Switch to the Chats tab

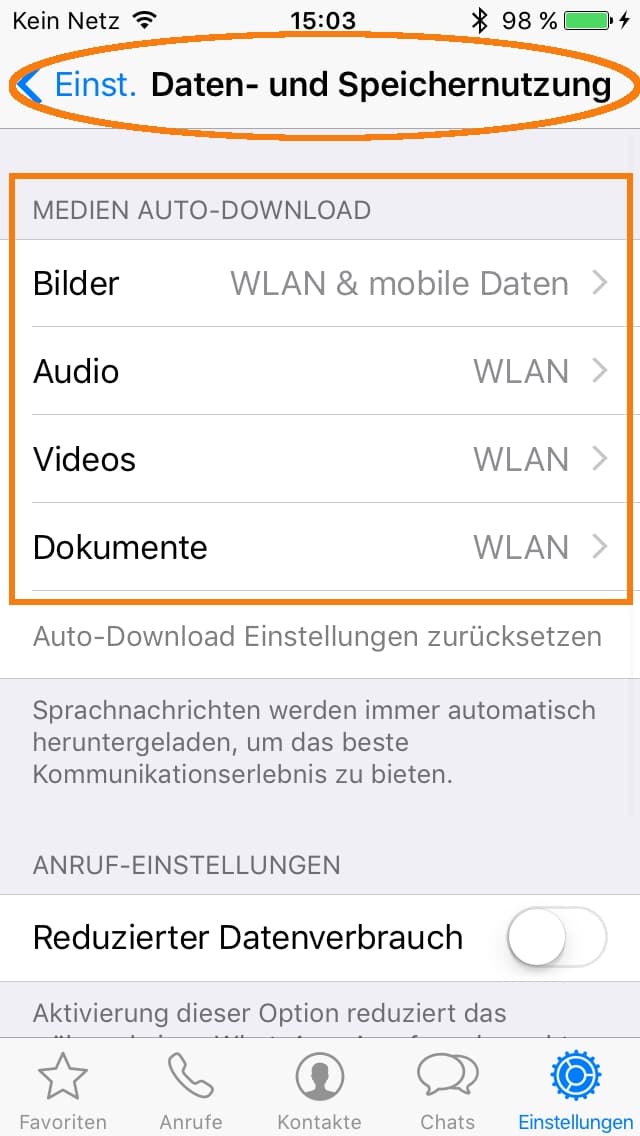click(x=448, y=1090)
